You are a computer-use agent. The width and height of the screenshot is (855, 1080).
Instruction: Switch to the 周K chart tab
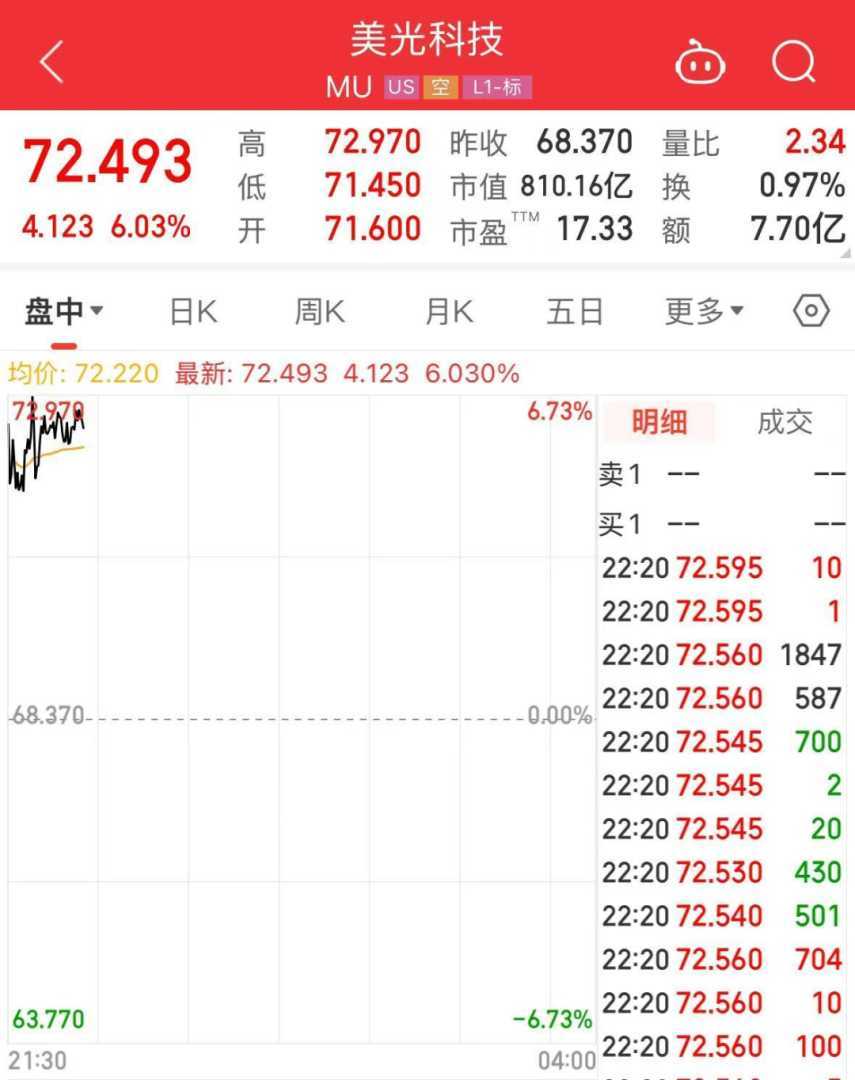coord(320,312)
